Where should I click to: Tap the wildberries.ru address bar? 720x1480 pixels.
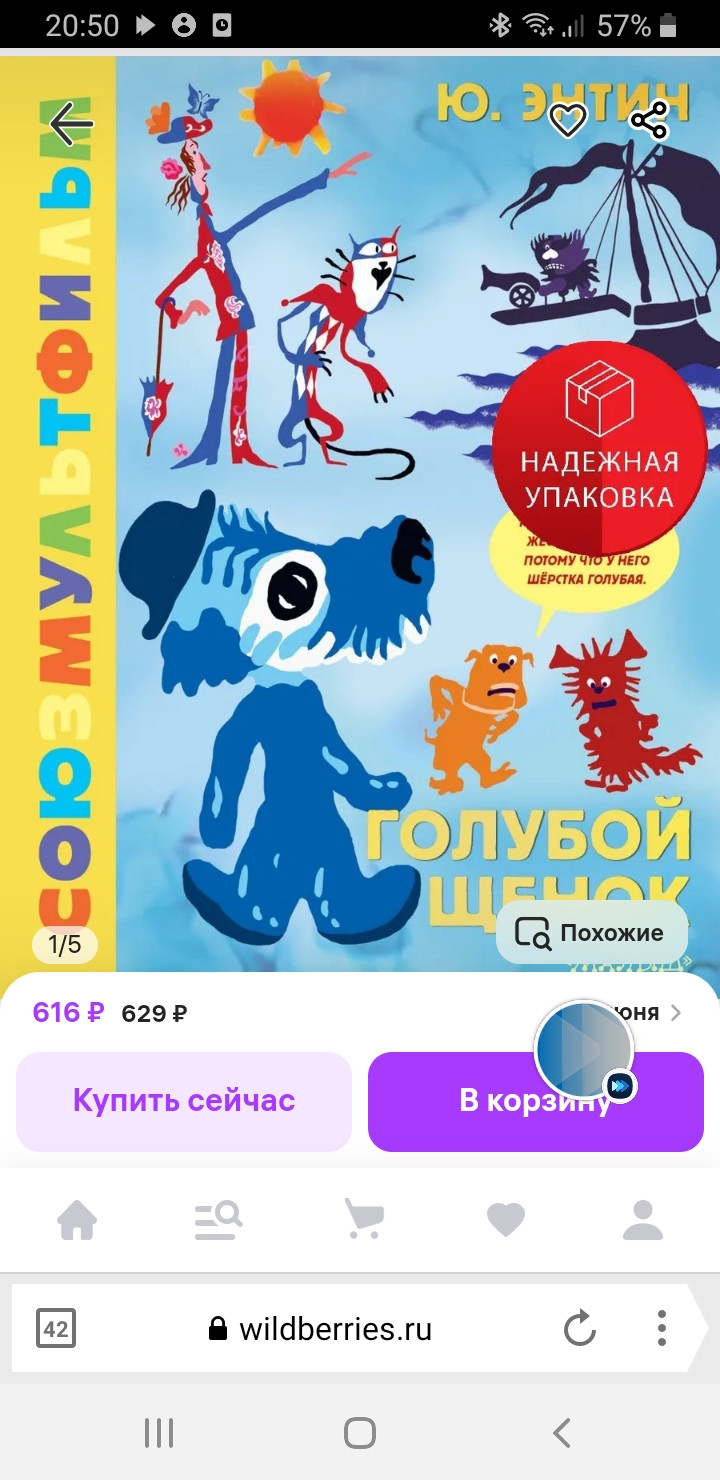pyautogui.click(x=320, y=1329)
